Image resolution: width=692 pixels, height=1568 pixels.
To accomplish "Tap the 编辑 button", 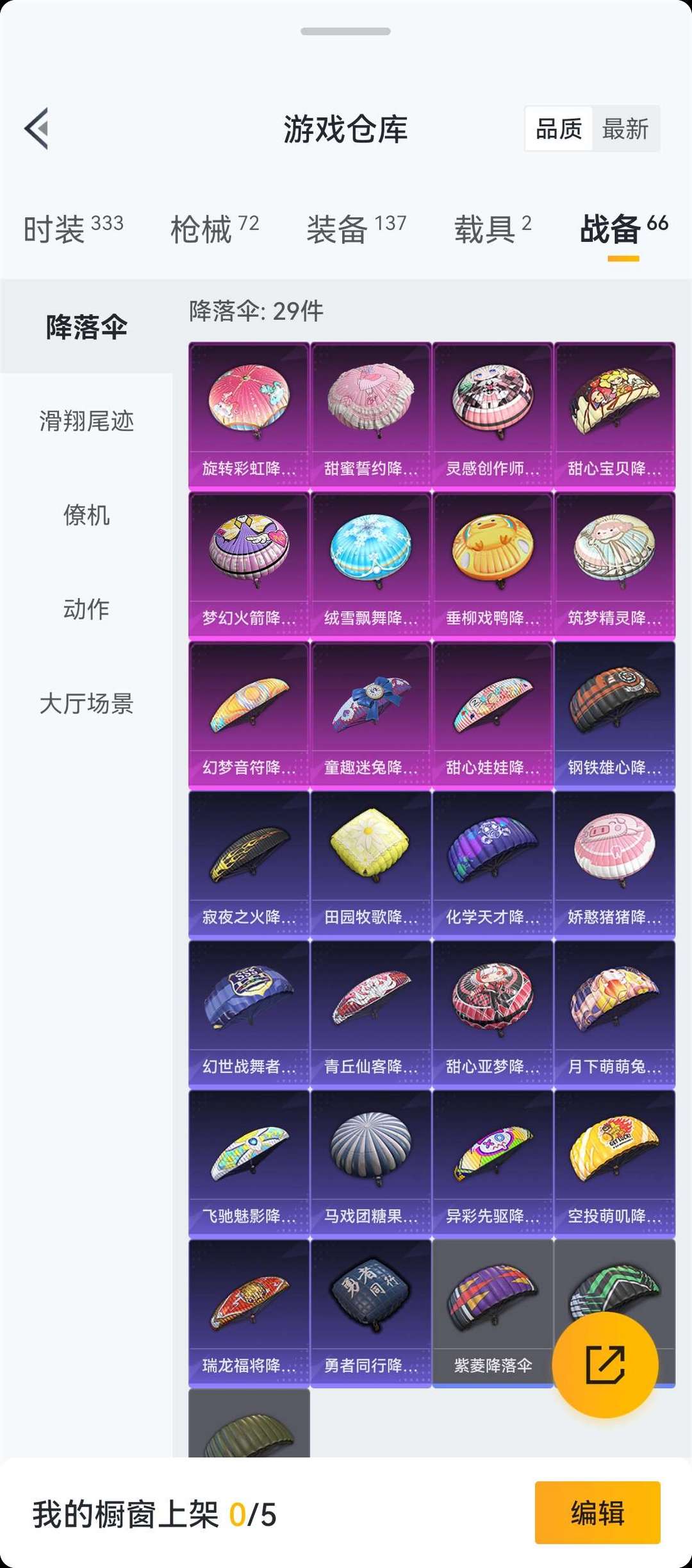I will pos(598,1513).
